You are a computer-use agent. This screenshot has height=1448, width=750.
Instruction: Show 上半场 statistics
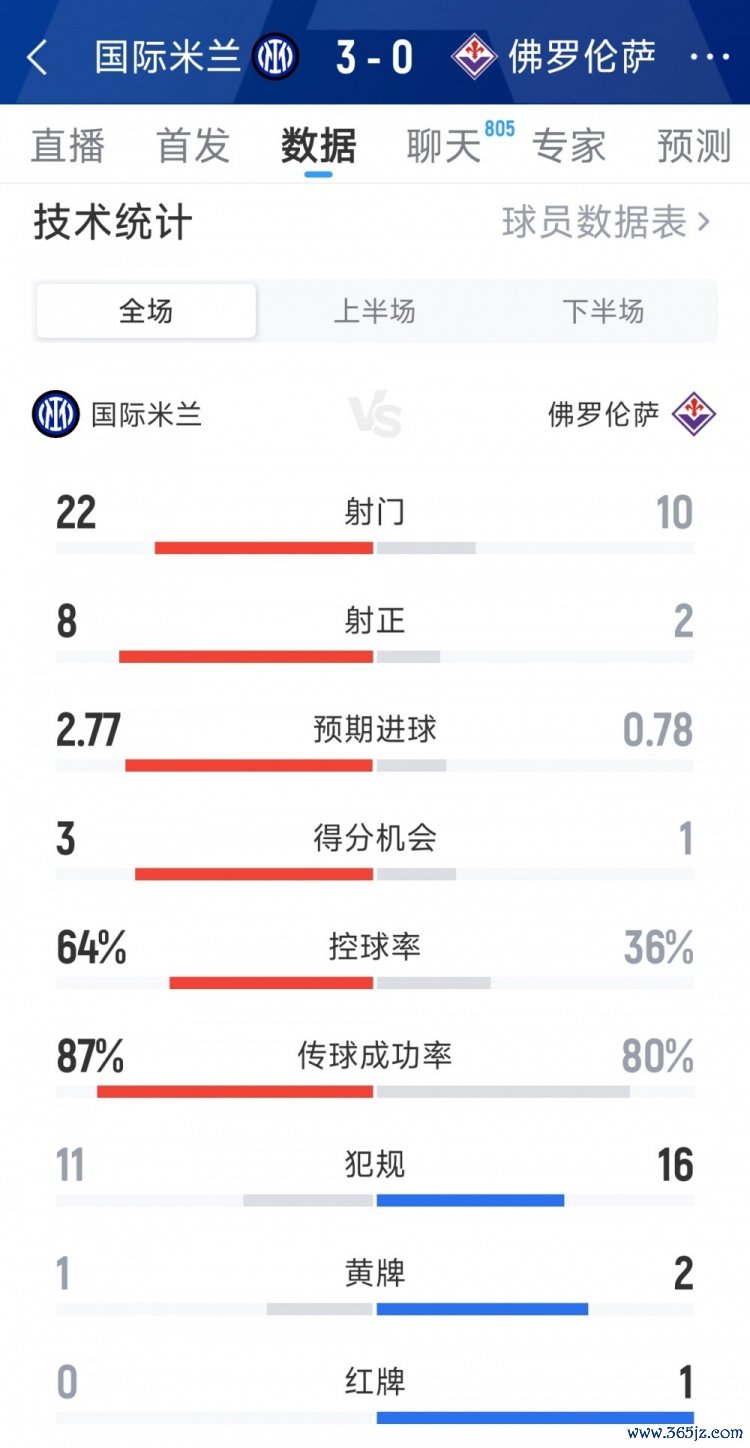pos(374,311)
